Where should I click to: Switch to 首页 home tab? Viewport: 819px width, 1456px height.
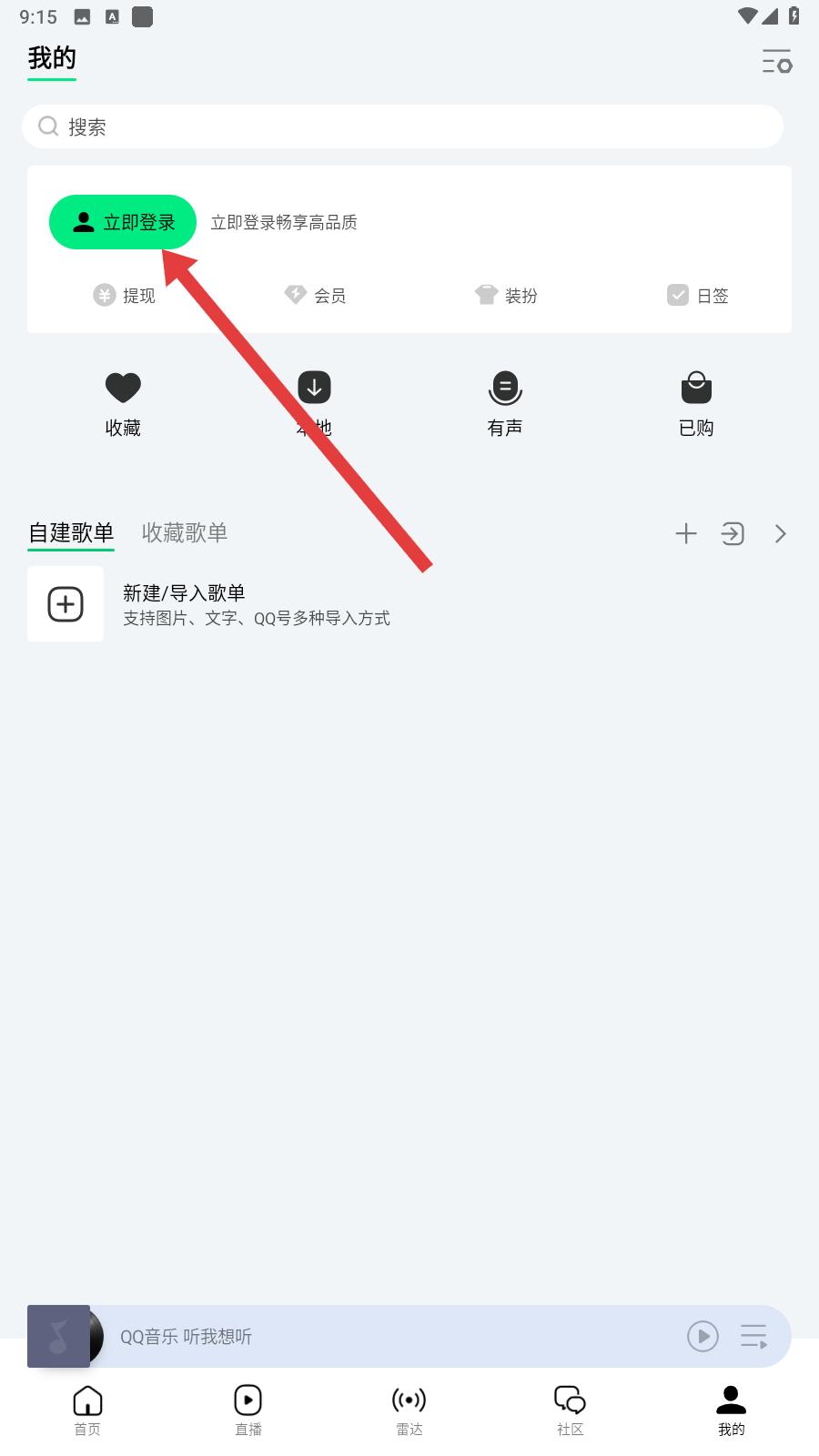[87, 1410]
